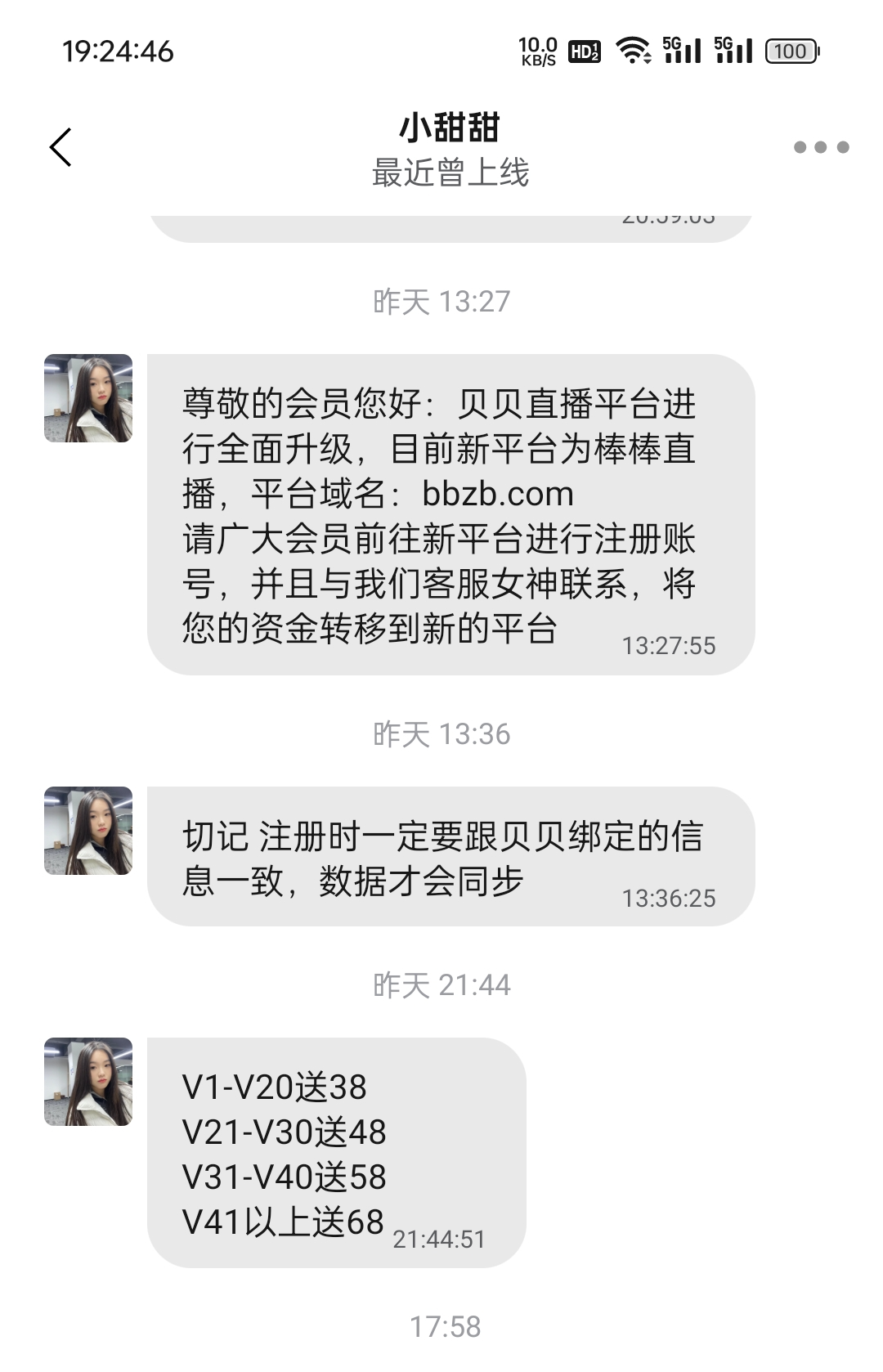Tap the avatar next to the 13:36:25 message
The height and width of the screenshot is (1372, 883).
click(x=88, y=831)
